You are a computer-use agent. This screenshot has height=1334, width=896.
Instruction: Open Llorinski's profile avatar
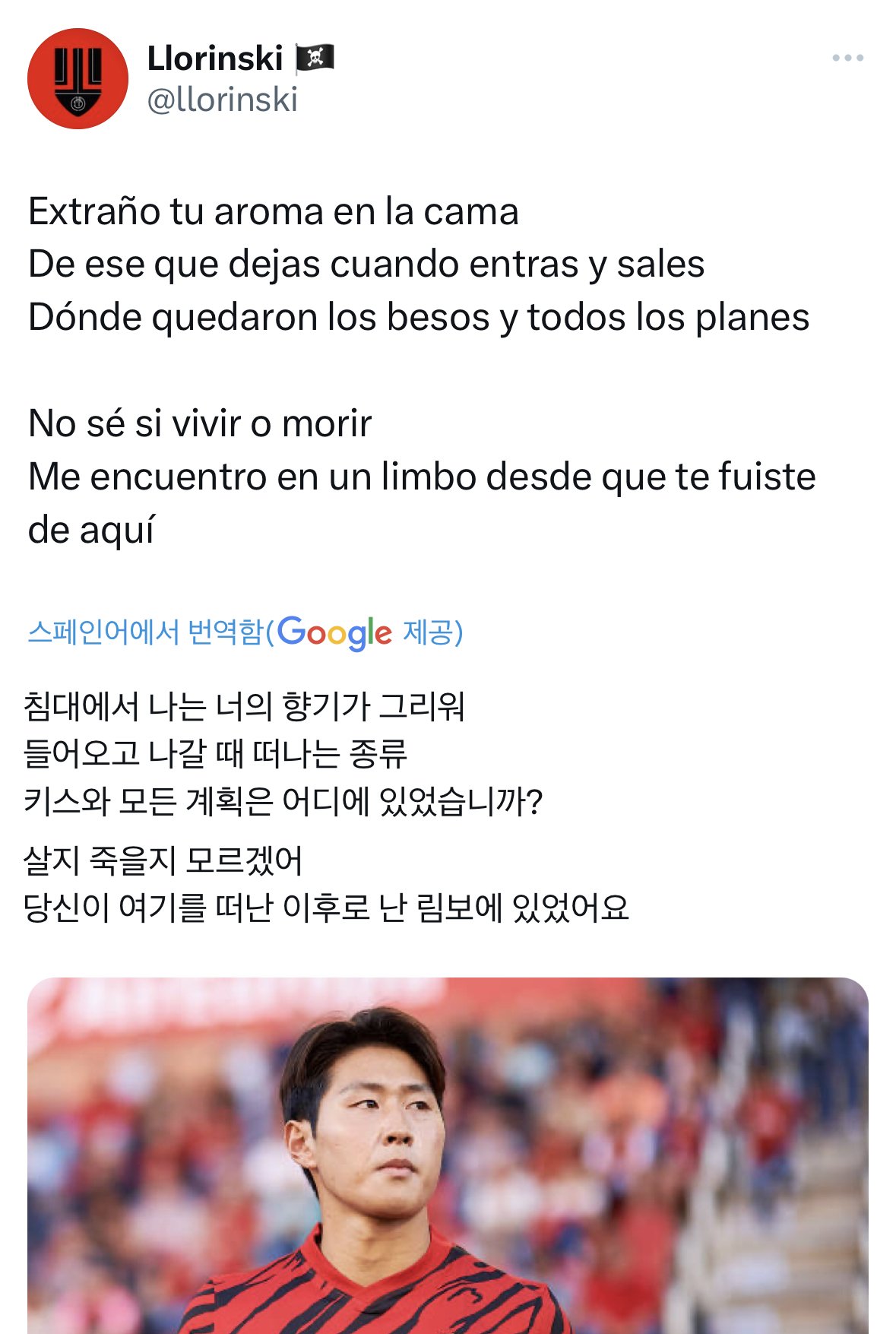78,79
